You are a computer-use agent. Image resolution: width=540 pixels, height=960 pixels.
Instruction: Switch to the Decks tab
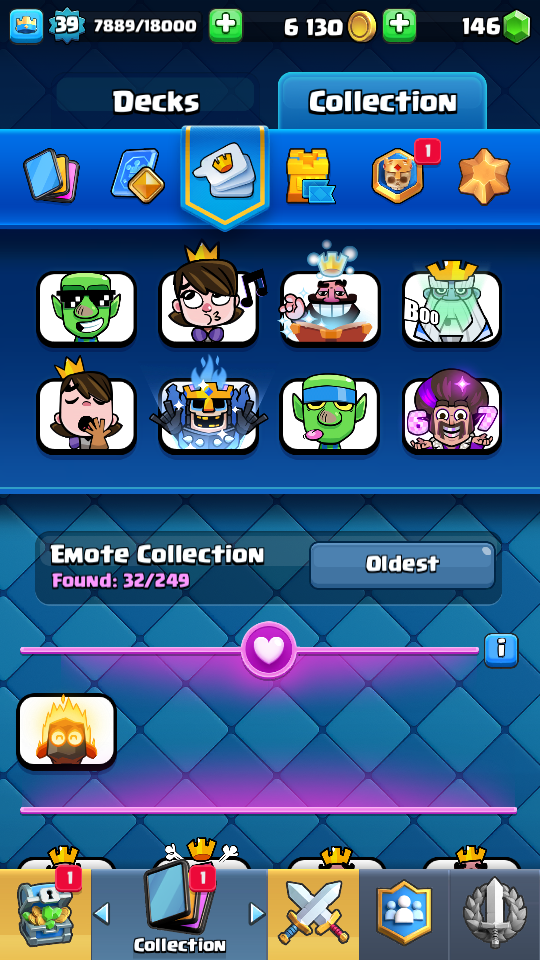[x=156, y=102]
